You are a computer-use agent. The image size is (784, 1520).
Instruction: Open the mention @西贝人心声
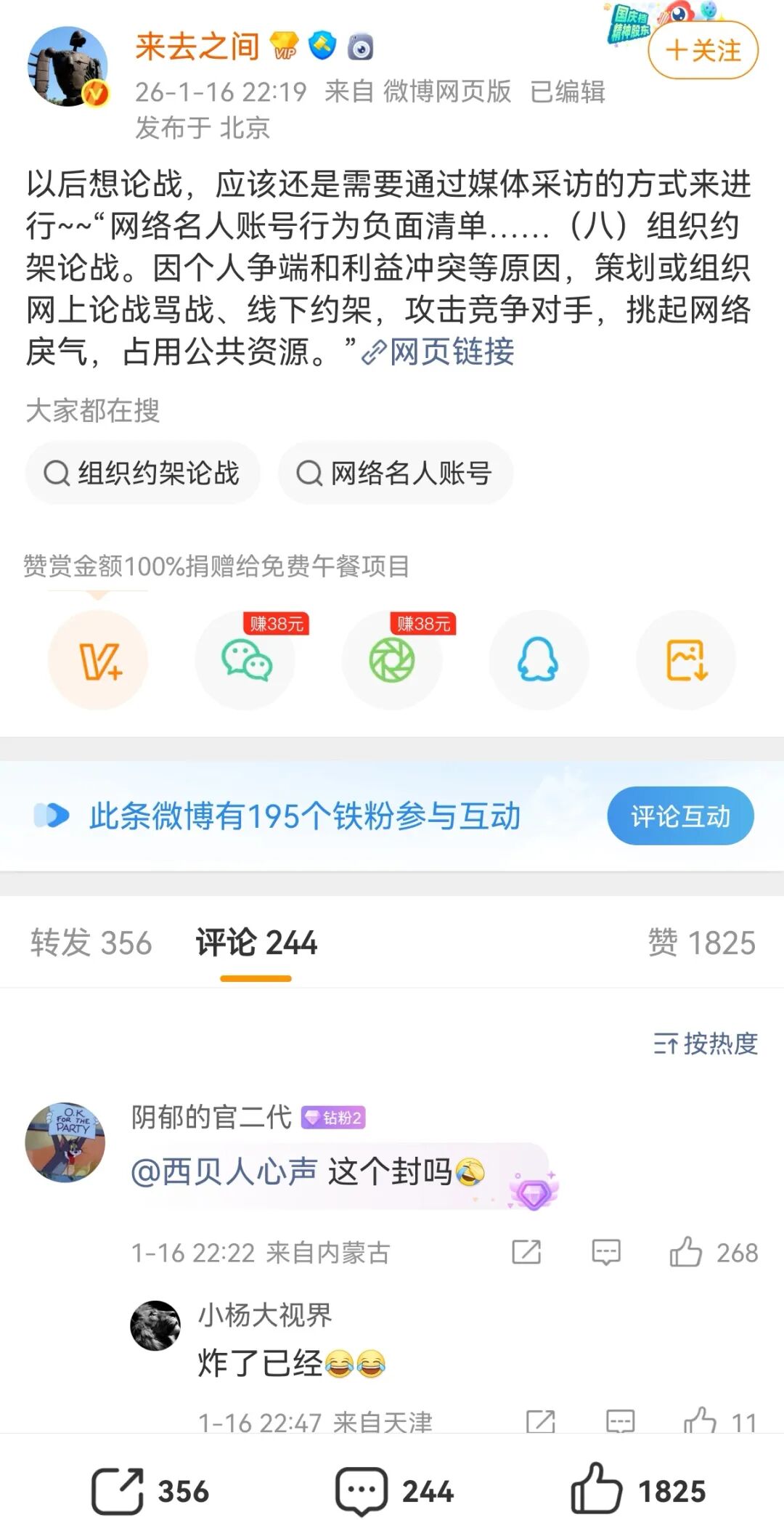coord(224,1171)
